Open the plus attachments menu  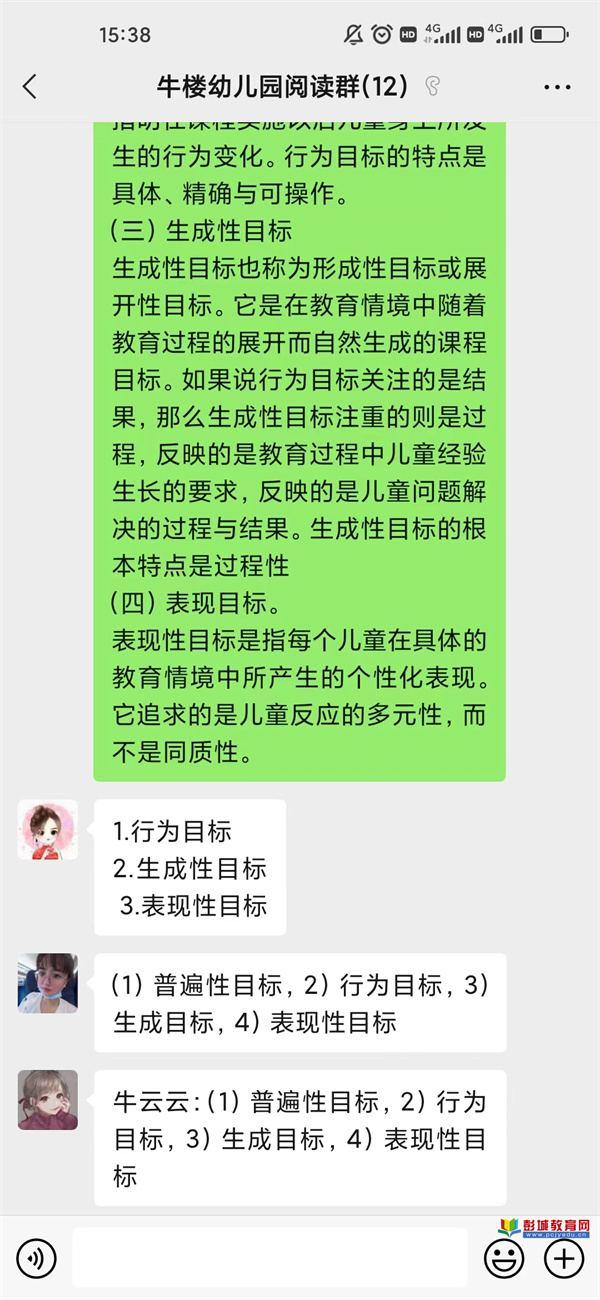(x=564, y=1258)
